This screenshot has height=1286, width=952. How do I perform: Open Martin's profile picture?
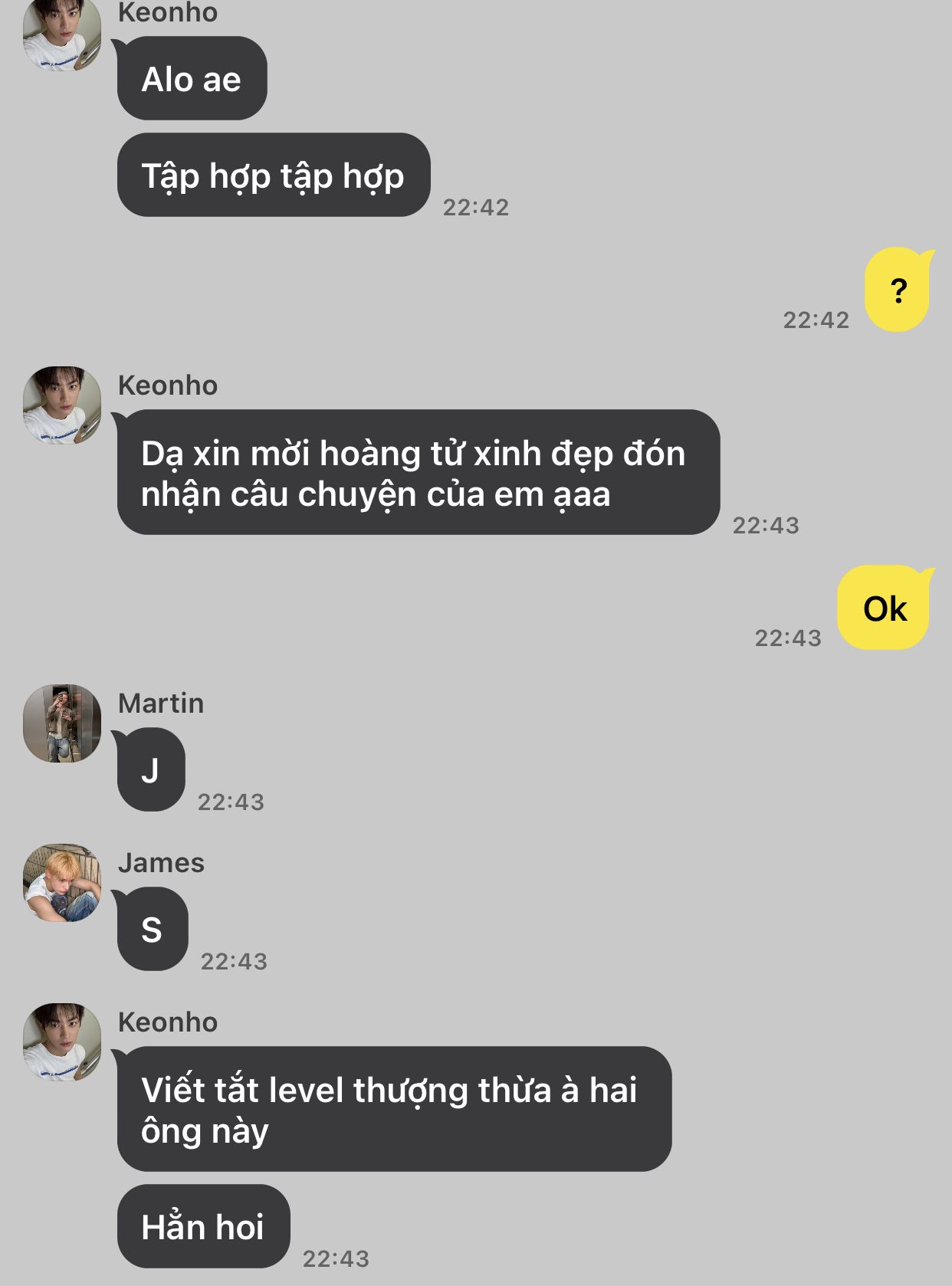62,723
